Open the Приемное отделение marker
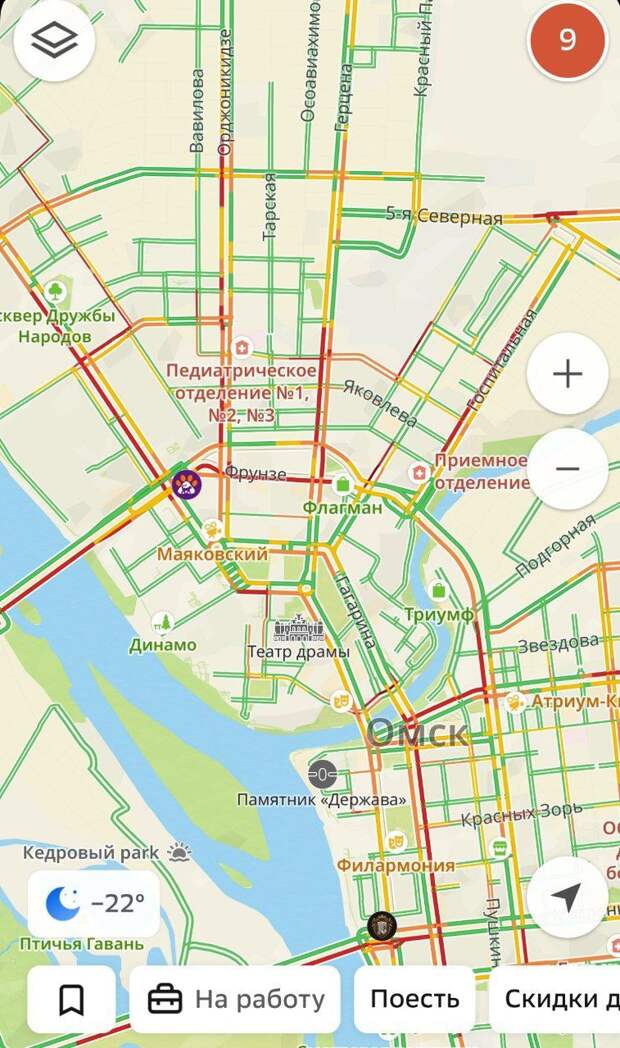 click(x=418, y=472)
